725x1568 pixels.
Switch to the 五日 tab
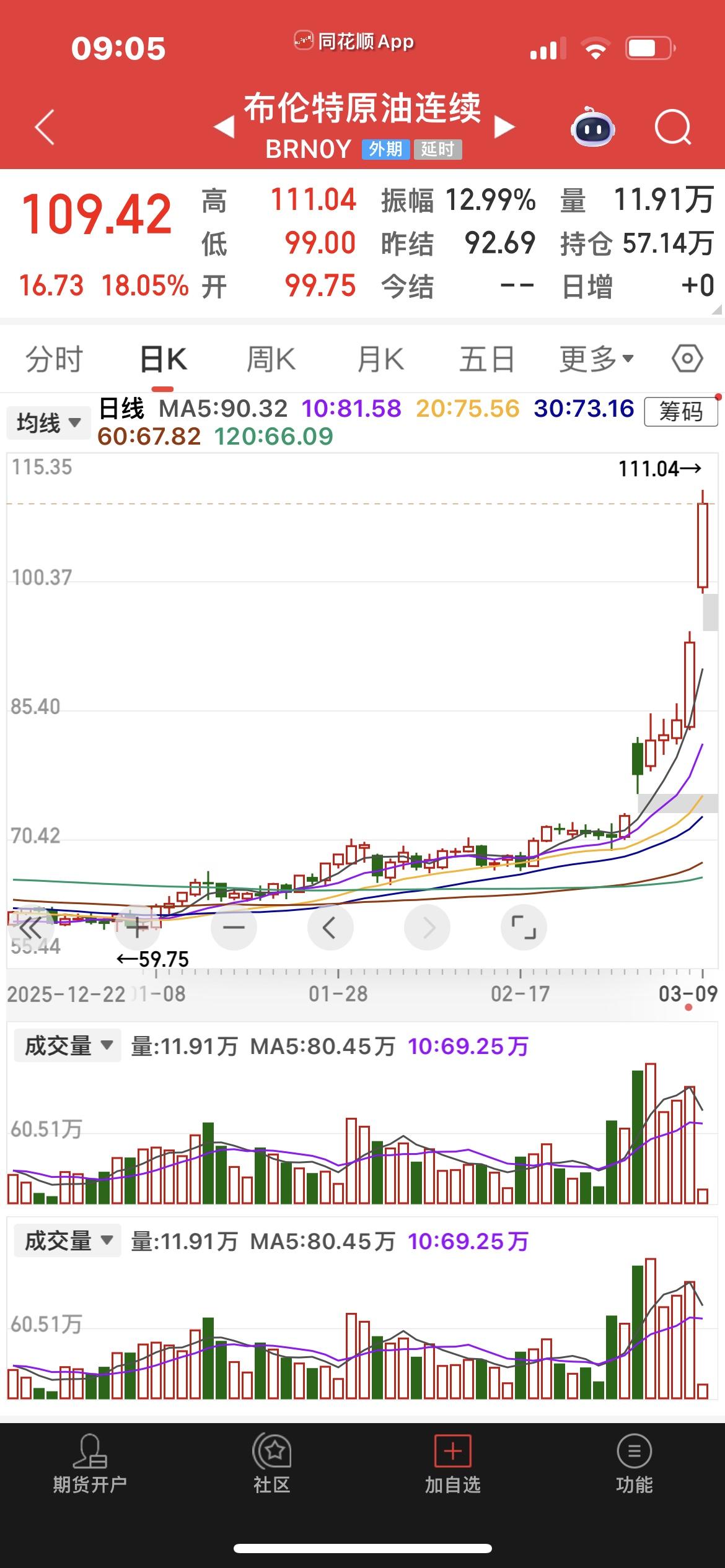[x=487, y=360]
